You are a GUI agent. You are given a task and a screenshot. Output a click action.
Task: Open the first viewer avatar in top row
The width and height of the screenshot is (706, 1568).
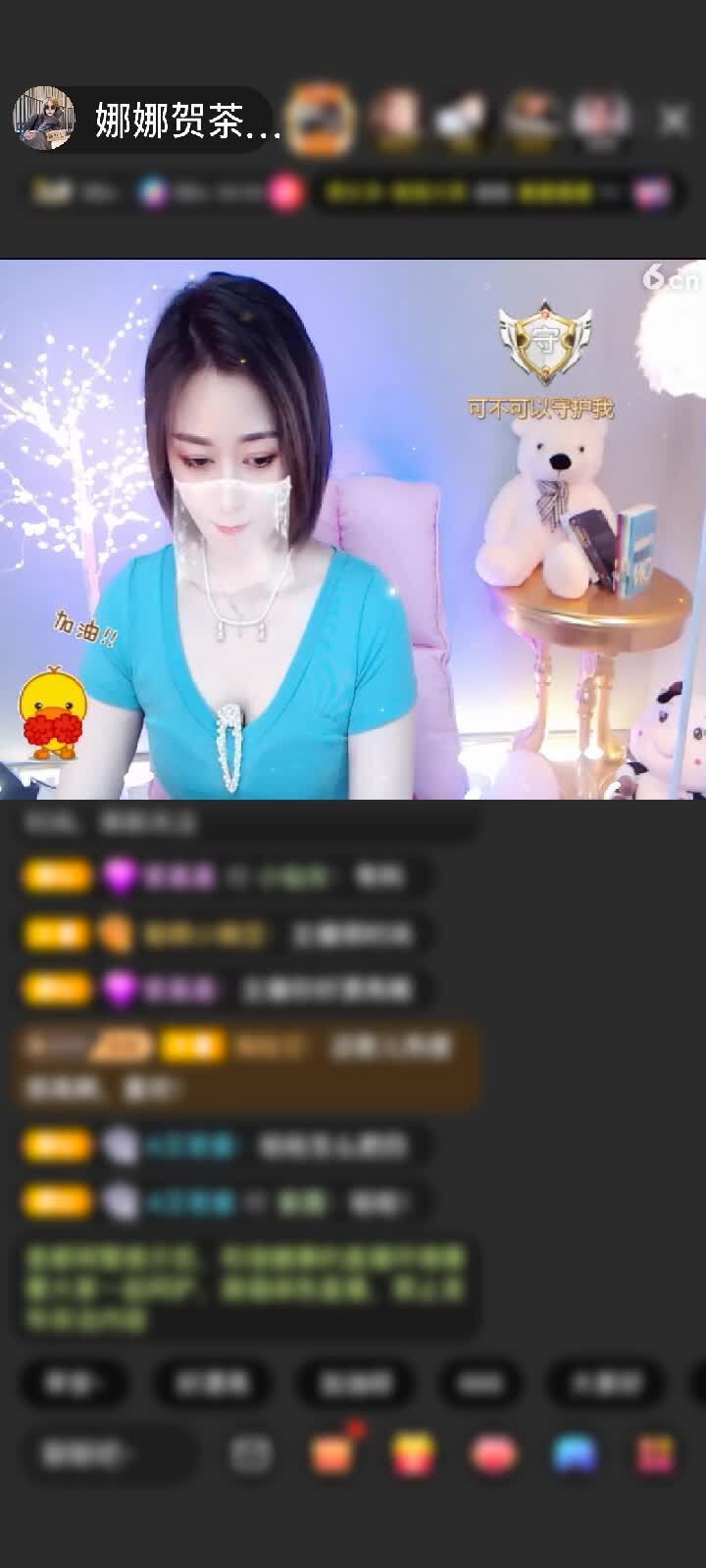[321, 120]
